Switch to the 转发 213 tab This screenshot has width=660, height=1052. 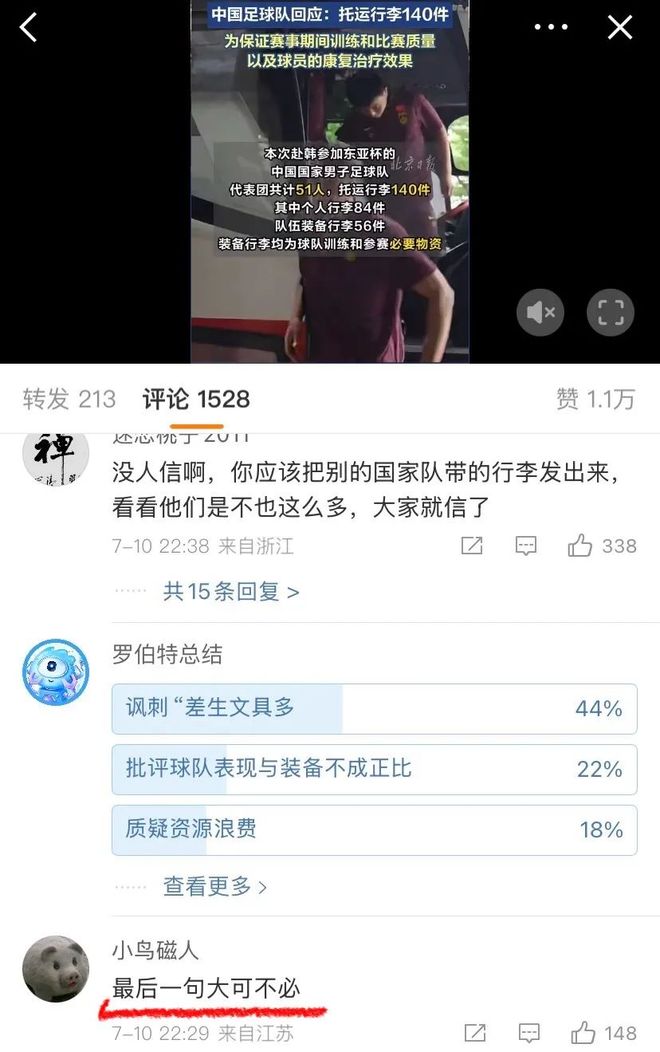pyautogui.click(x=69, y=399)
